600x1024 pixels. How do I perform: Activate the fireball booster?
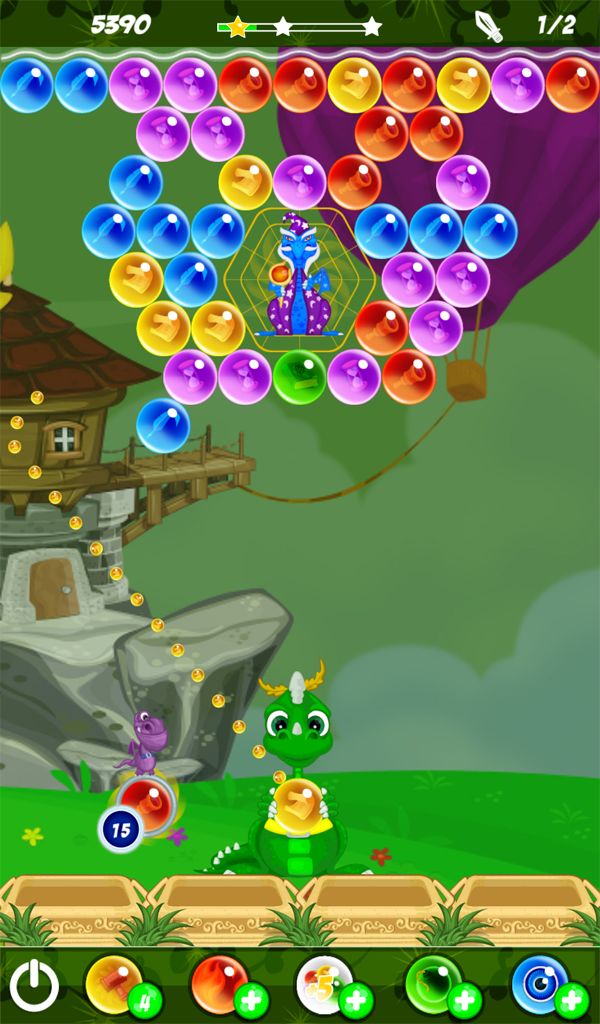point(220,984)
